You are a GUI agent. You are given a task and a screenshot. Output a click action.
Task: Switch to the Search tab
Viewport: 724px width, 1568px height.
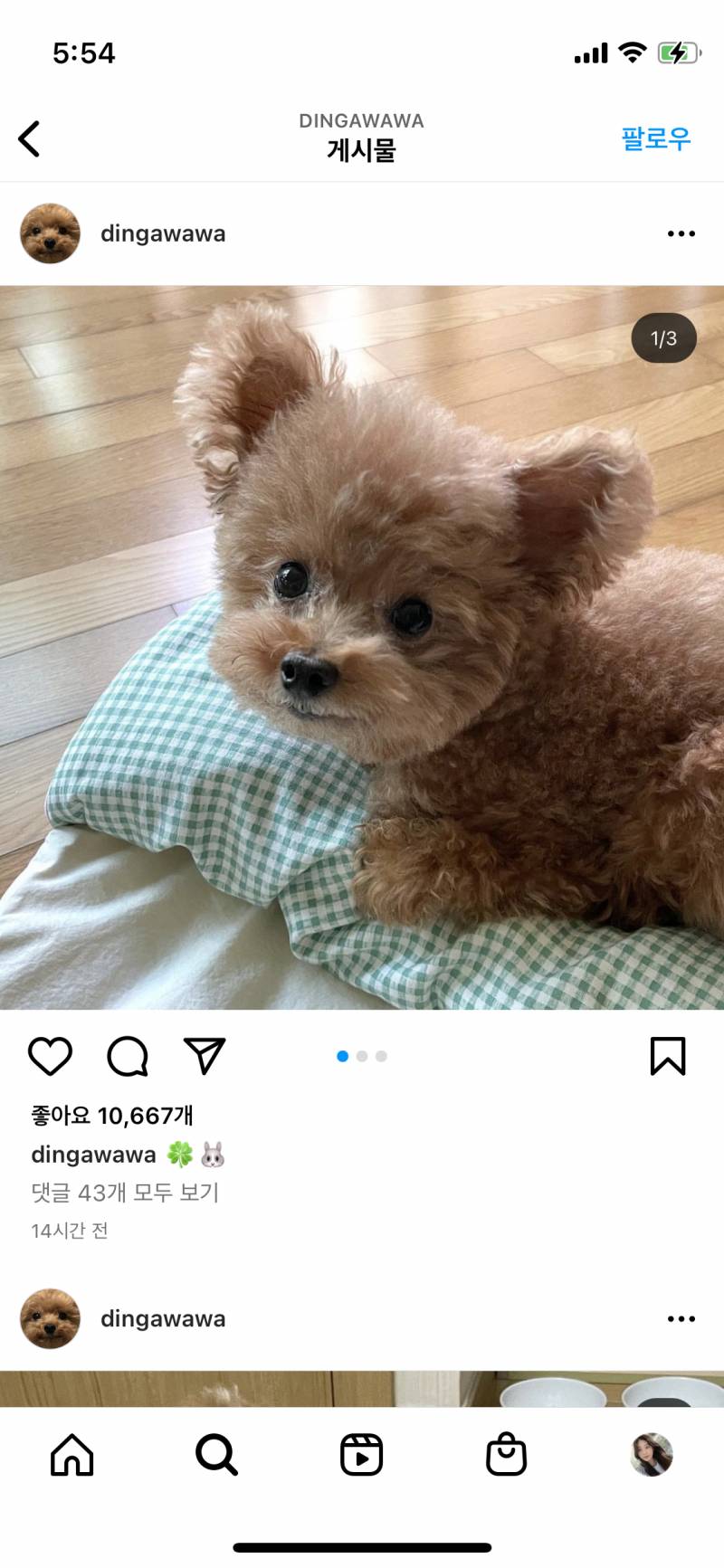217,1456
